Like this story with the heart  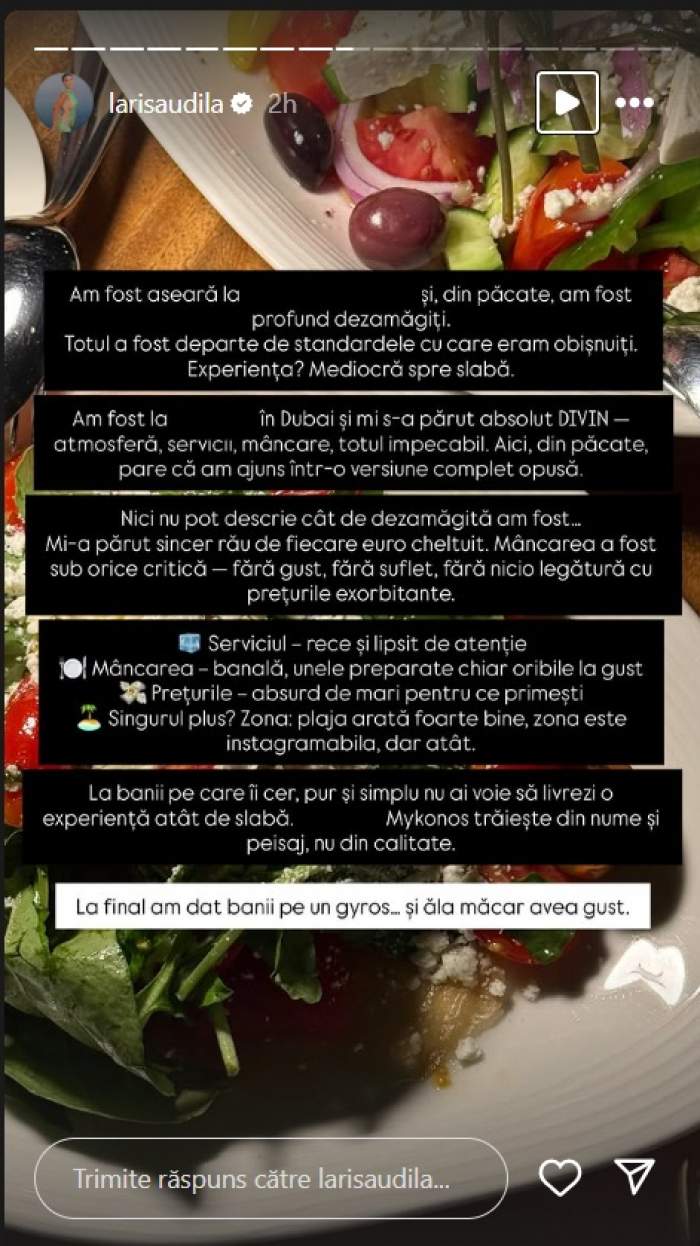560,1176
